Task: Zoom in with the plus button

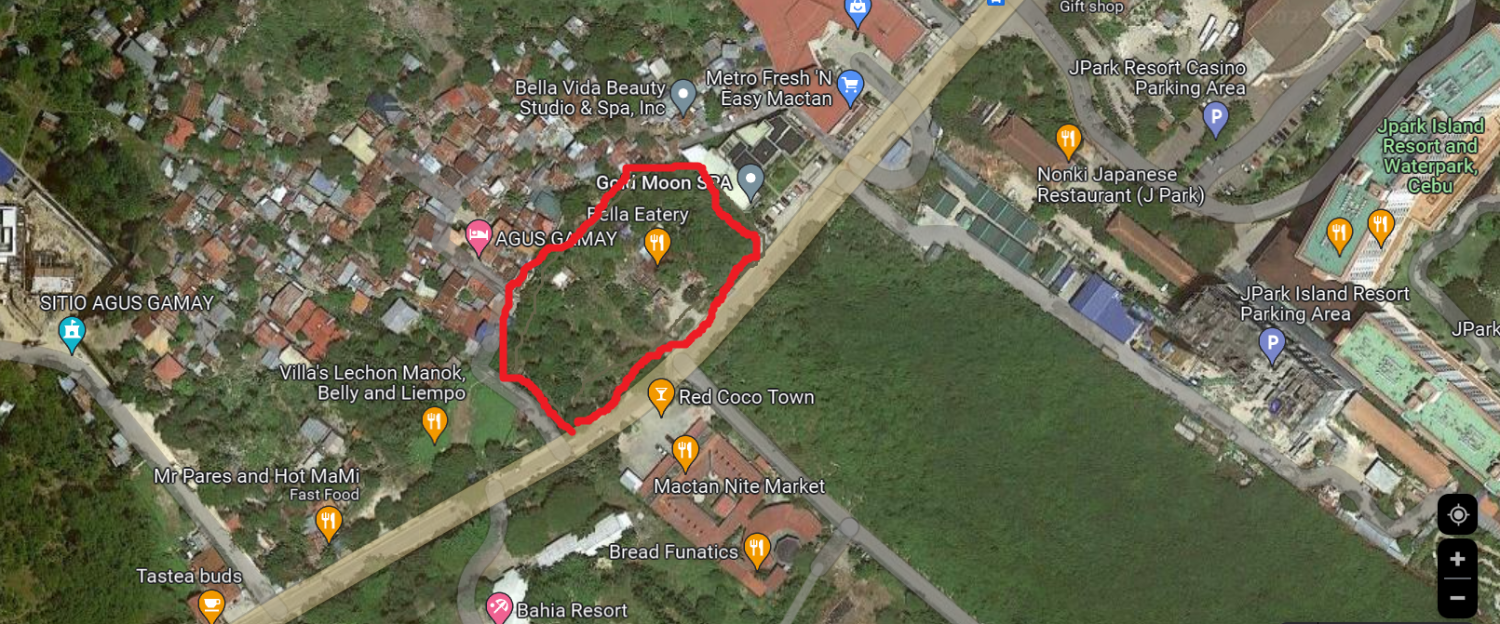Action: [x=1457, y=559]
